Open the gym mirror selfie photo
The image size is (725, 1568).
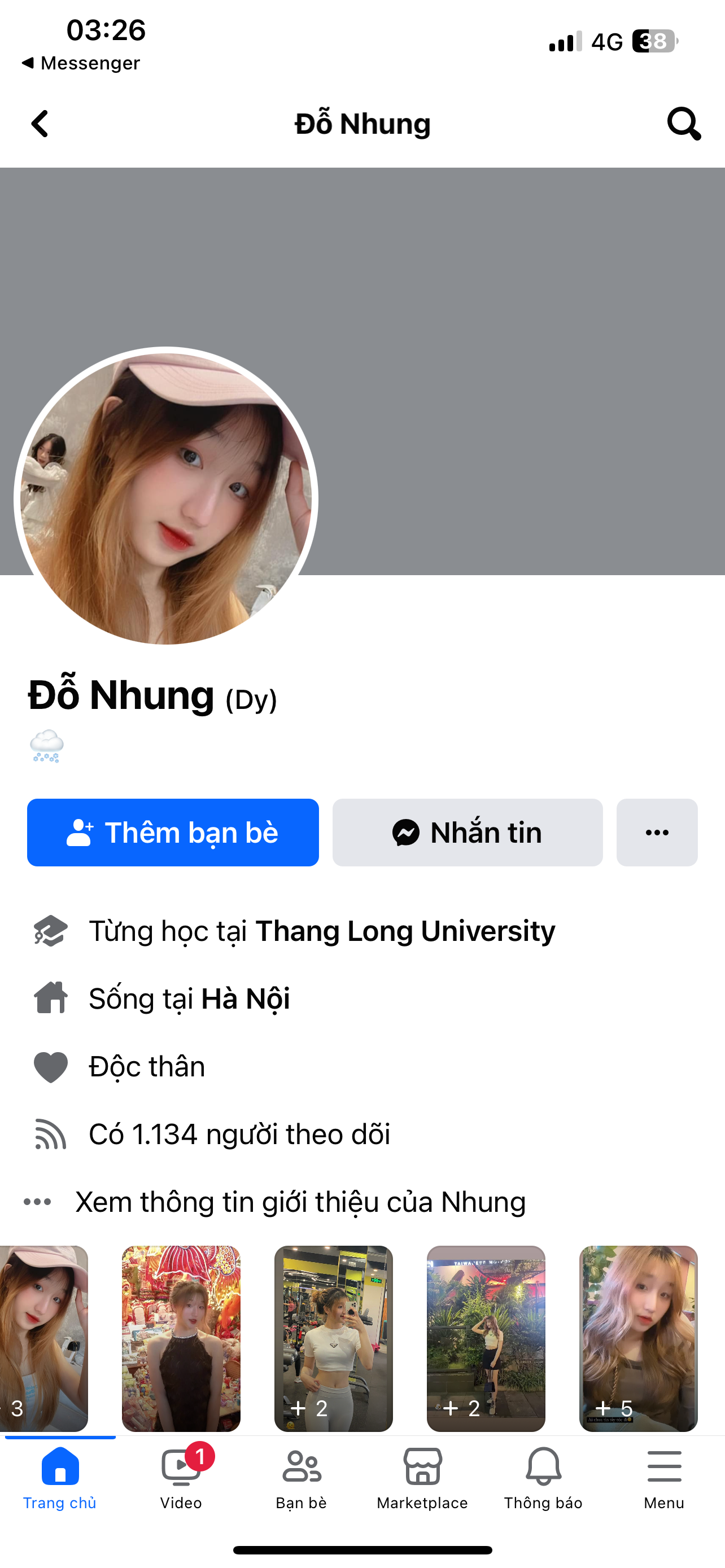(334, 1338)
